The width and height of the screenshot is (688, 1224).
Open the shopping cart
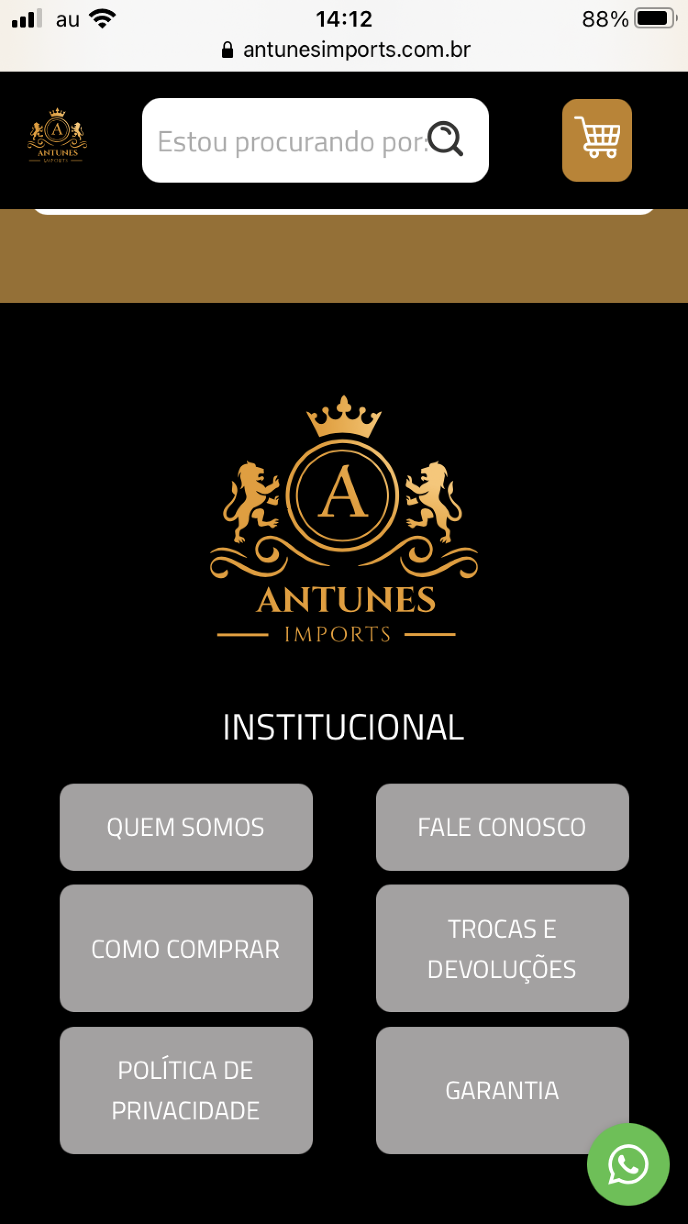point(597,140)
